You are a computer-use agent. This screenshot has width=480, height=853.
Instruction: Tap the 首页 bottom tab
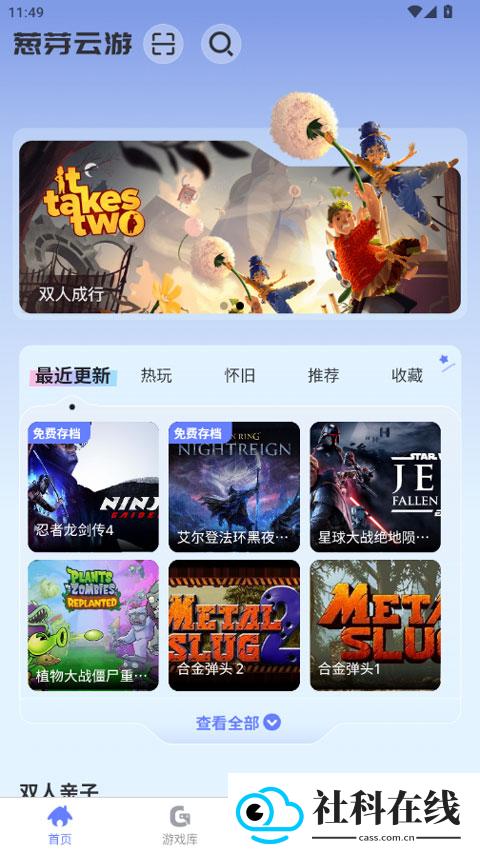point(60,825)
